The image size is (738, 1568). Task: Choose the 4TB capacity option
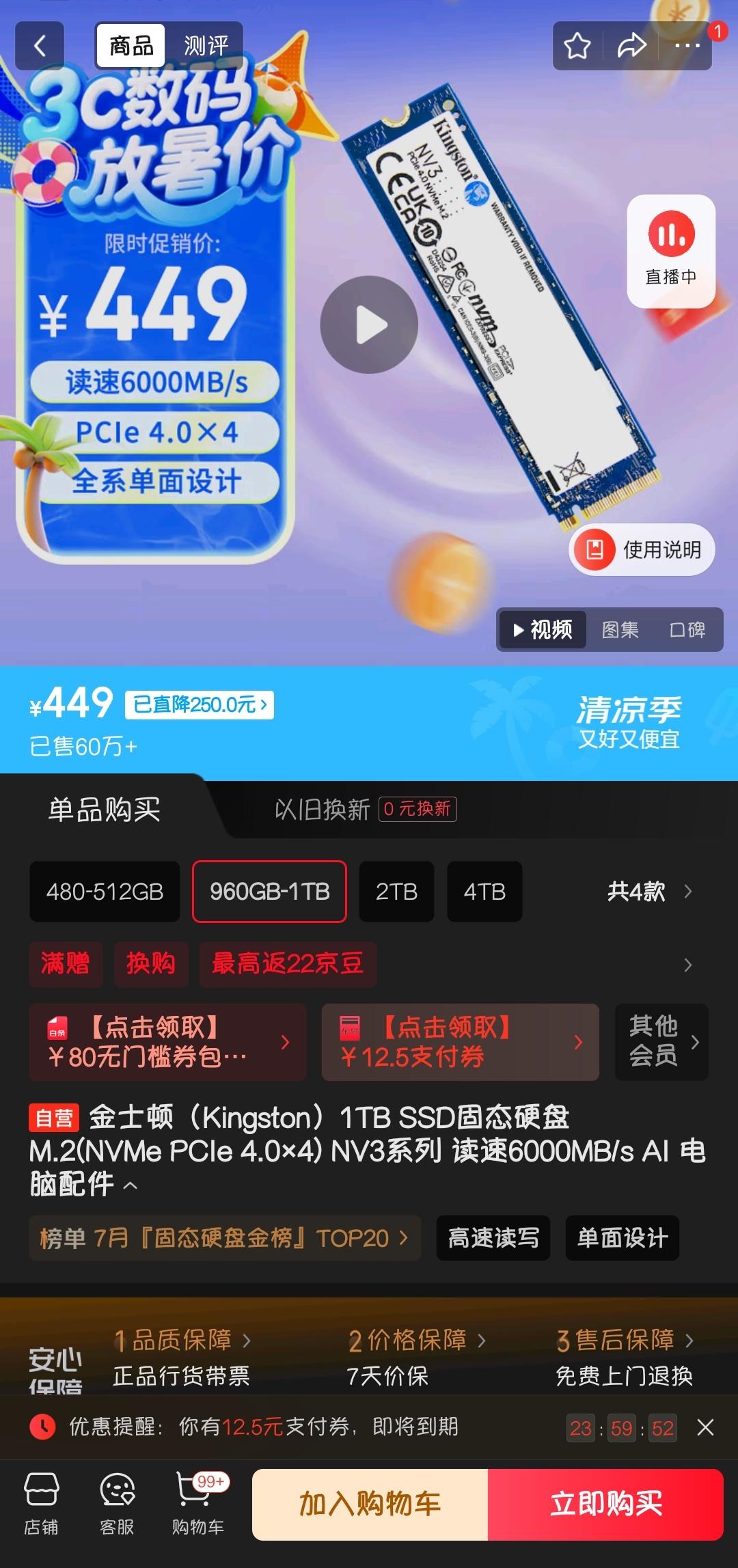pyautogui.click(x=484, y=892)
